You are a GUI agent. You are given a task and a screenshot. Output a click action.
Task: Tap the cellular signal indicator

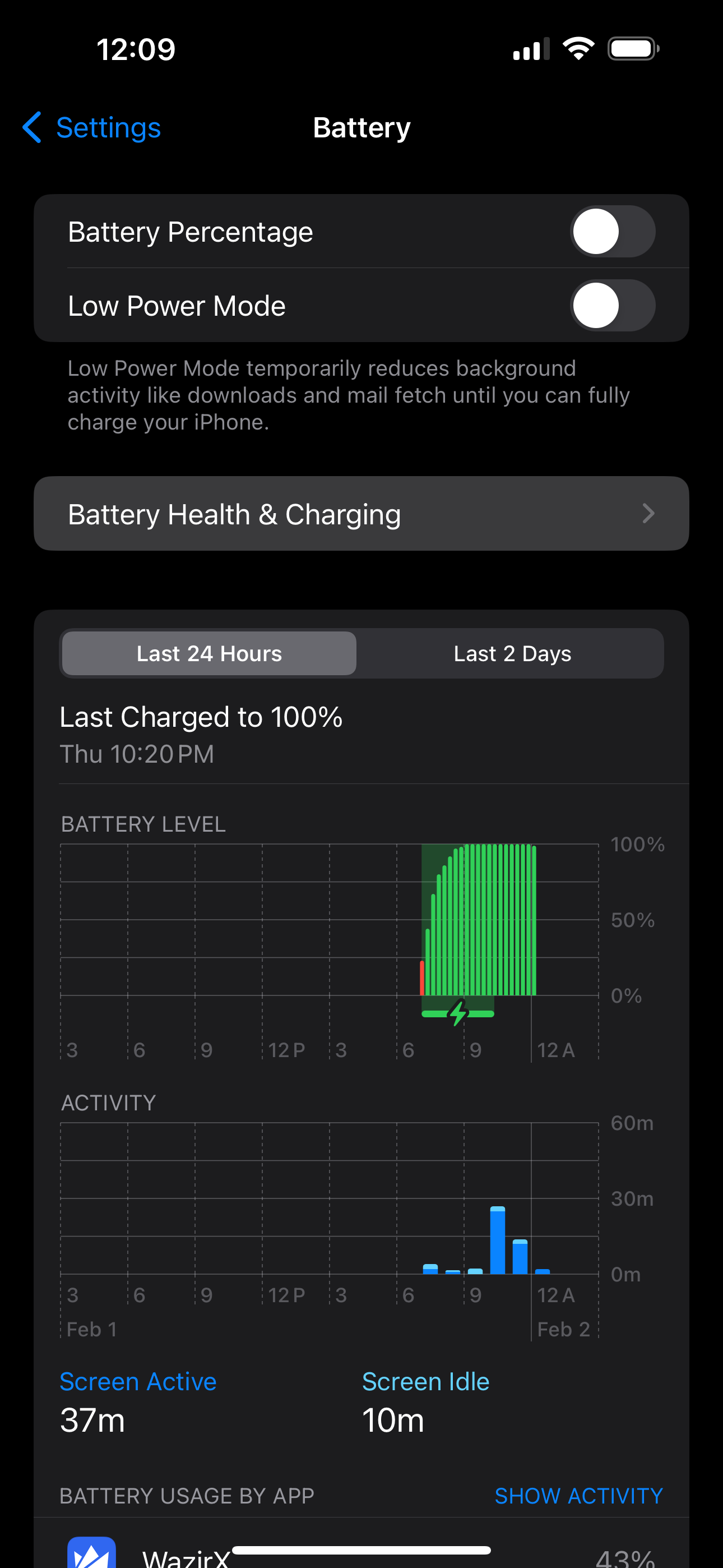[x=530, y=48]
